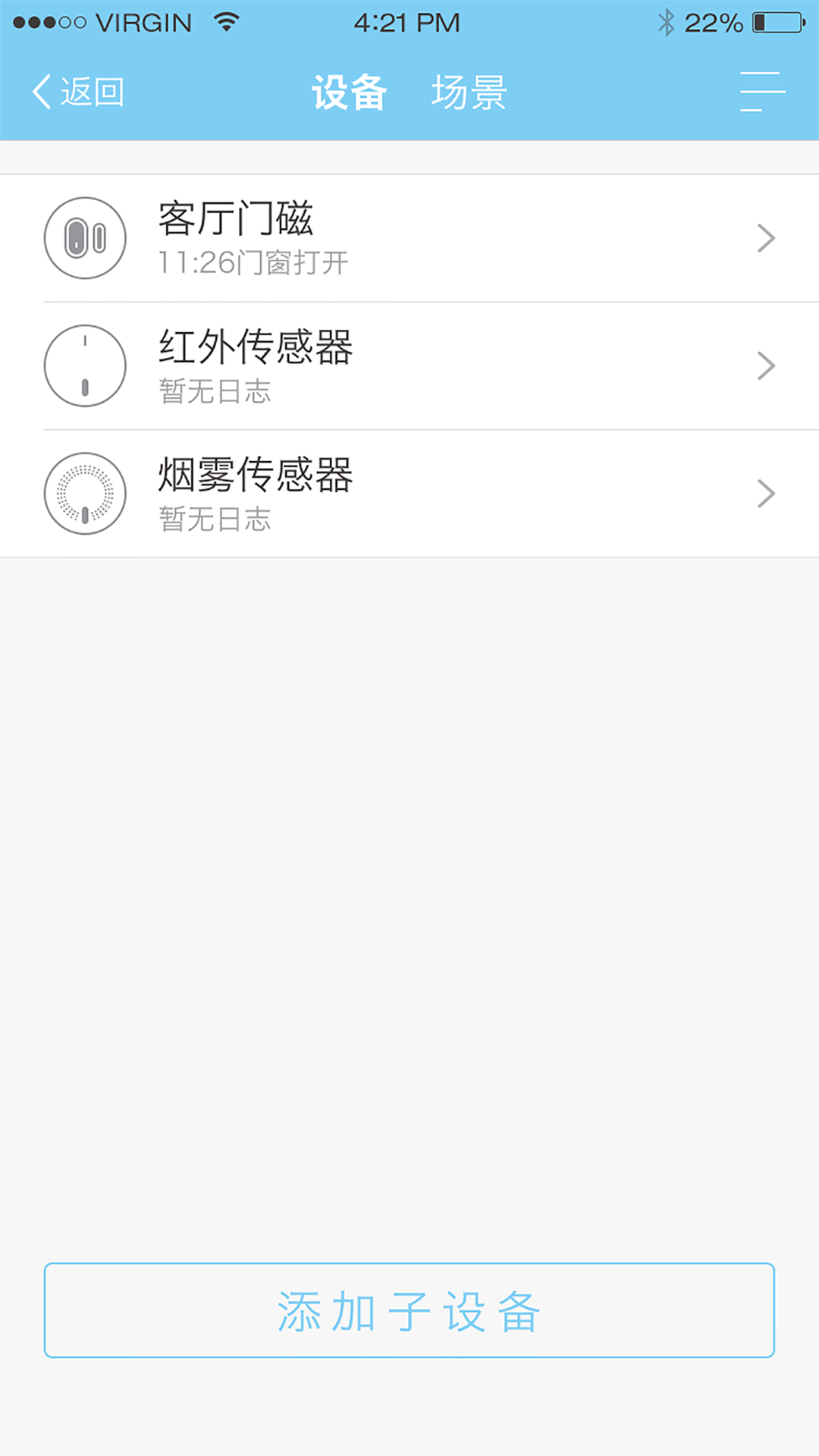This screenshot has width=819, height=1456.
Task: Open the 红外传感器 device row
Action: point(409,366)
